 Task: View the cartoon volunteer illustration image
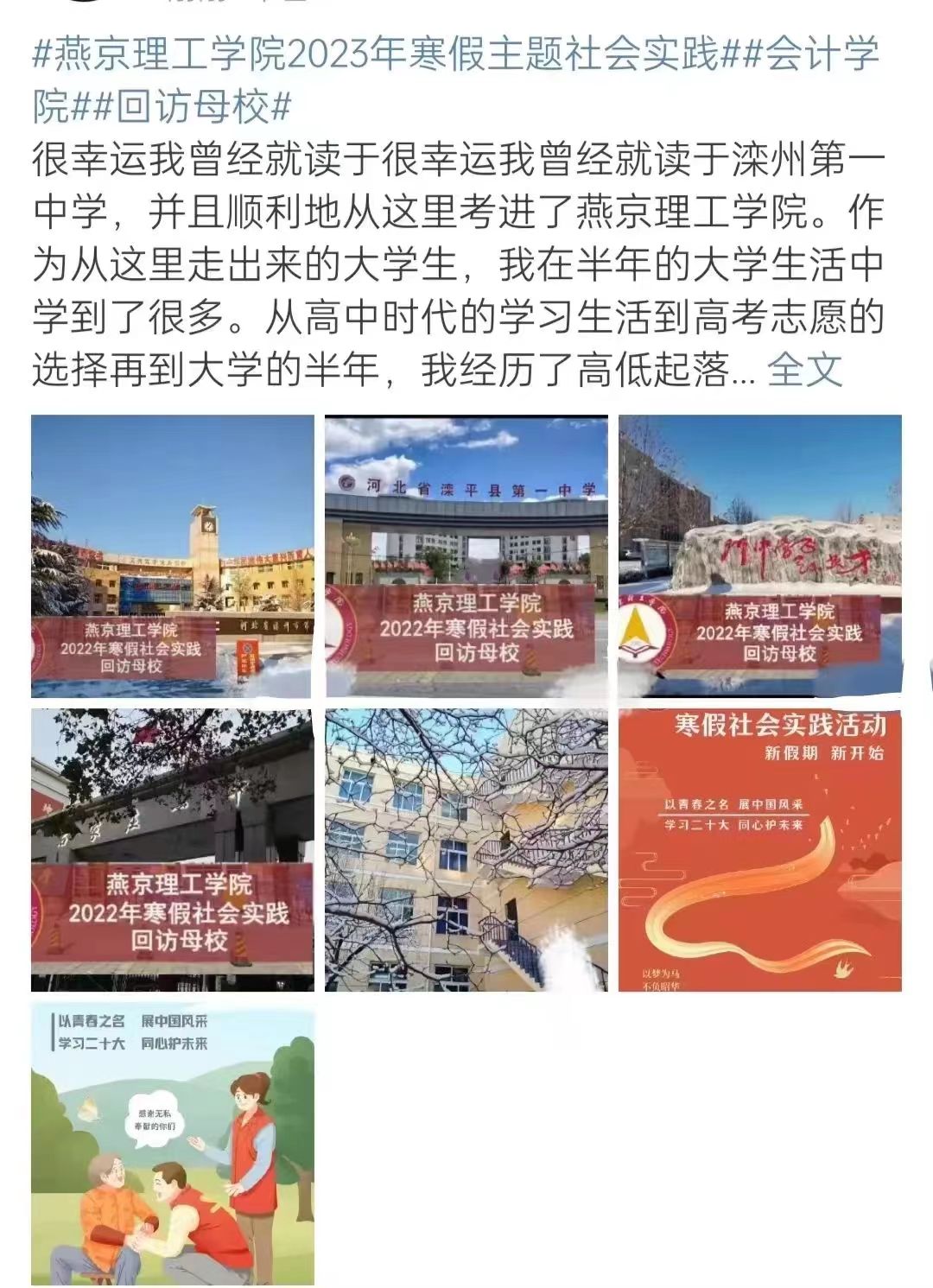(x=173, y=1144)
